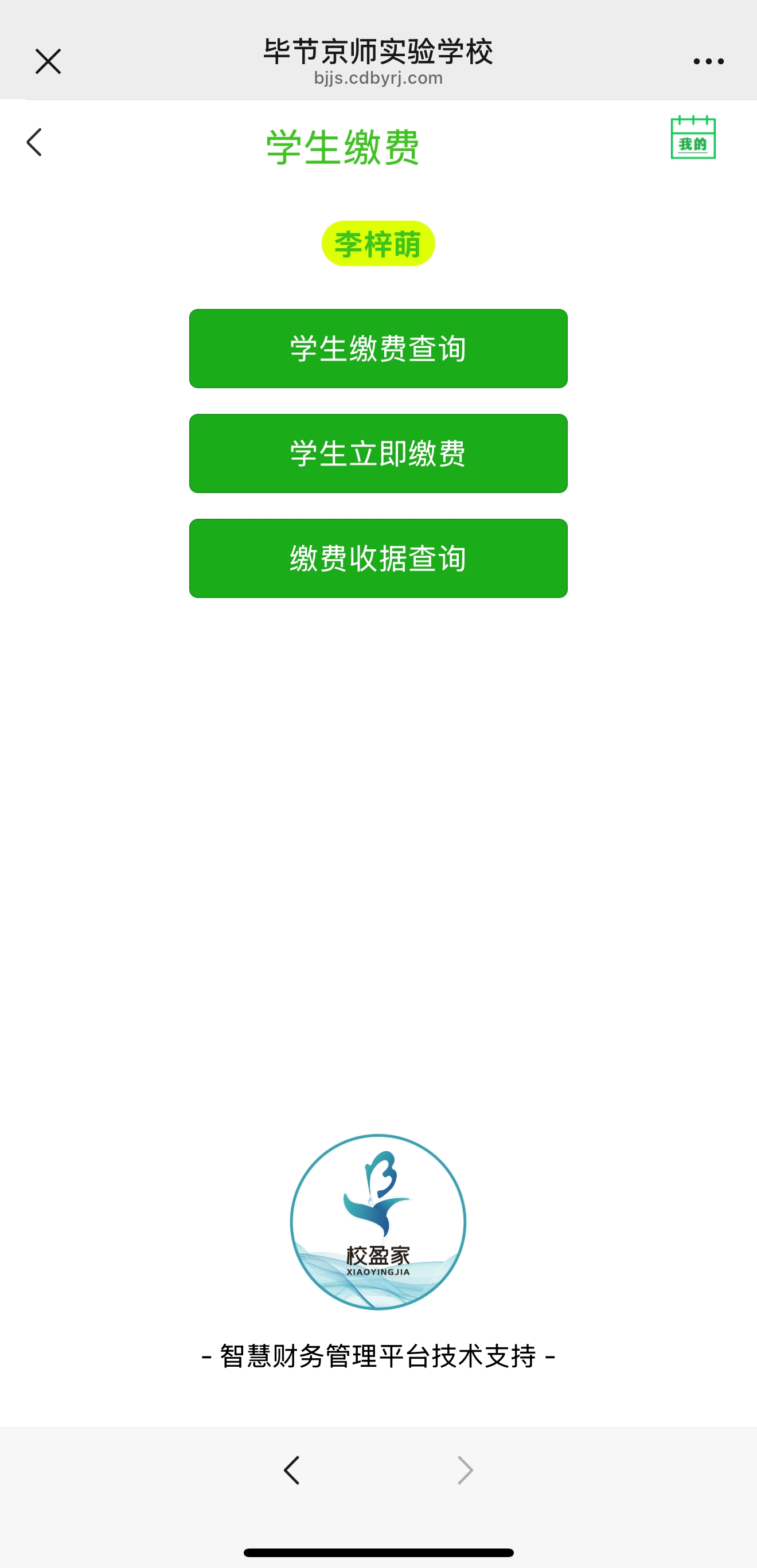Screen dimensions: 757x1568
Task: Go back using the arrow beside 学生缴费
Action: [x=35, y=142]
